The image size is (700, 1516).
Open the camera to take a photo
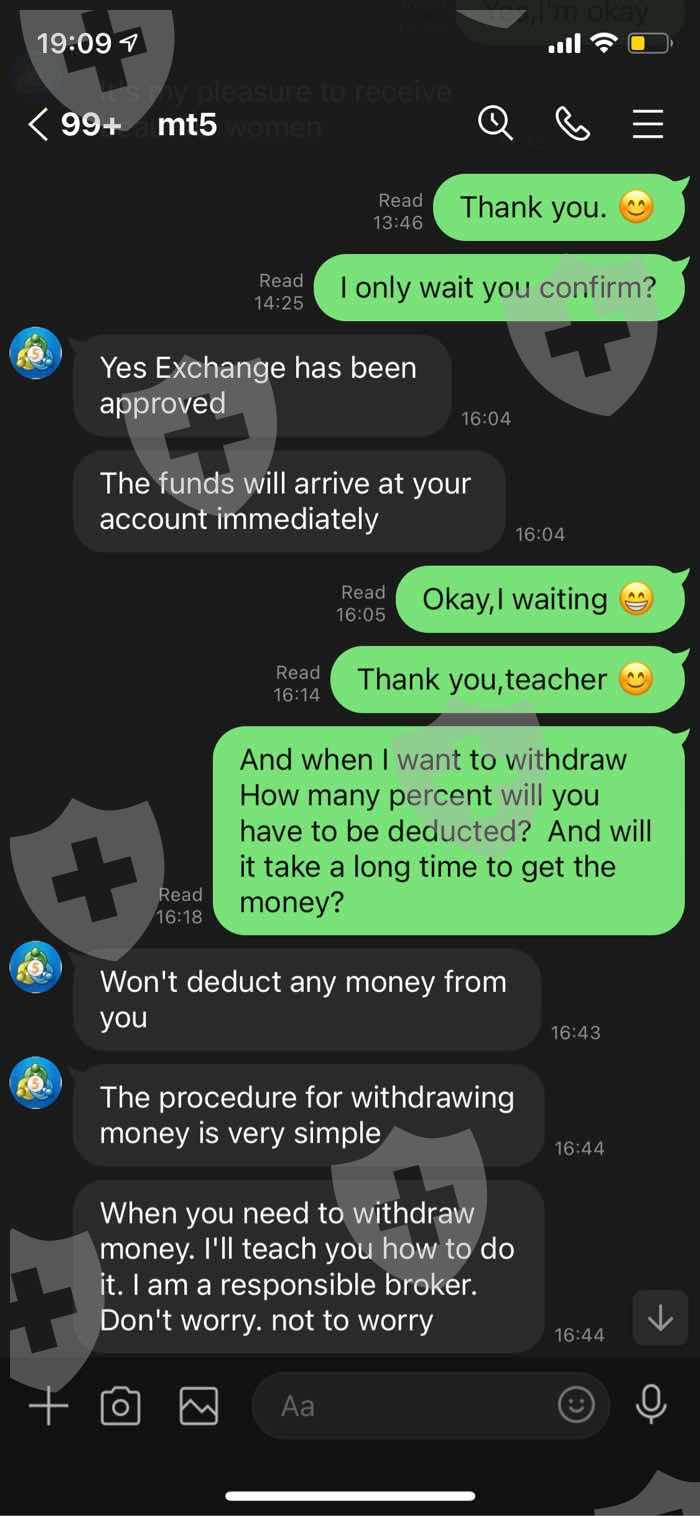pos(120,1407)
